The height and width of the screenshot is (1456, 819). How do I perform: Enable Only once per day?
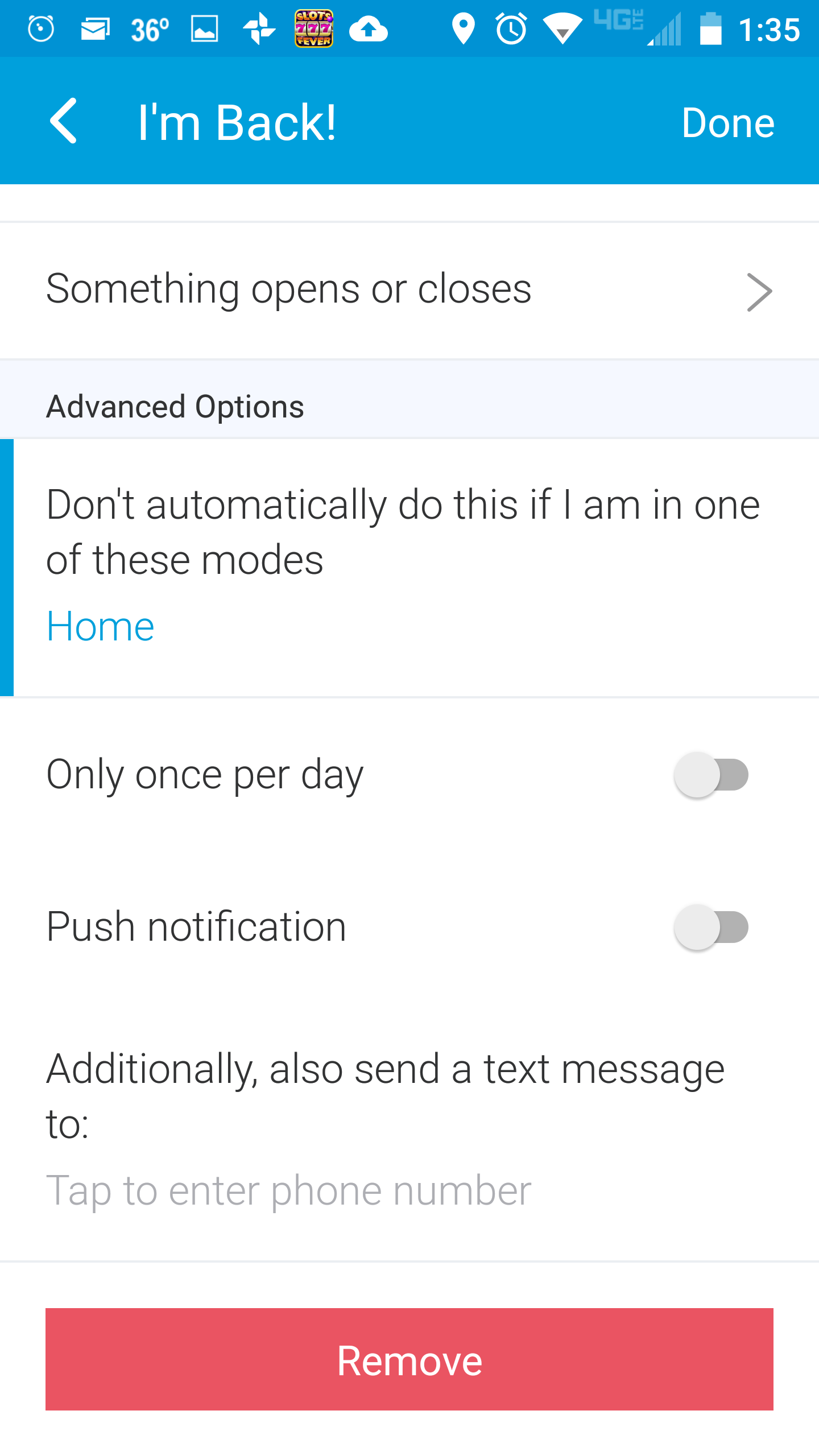click(x=711, y=775)
